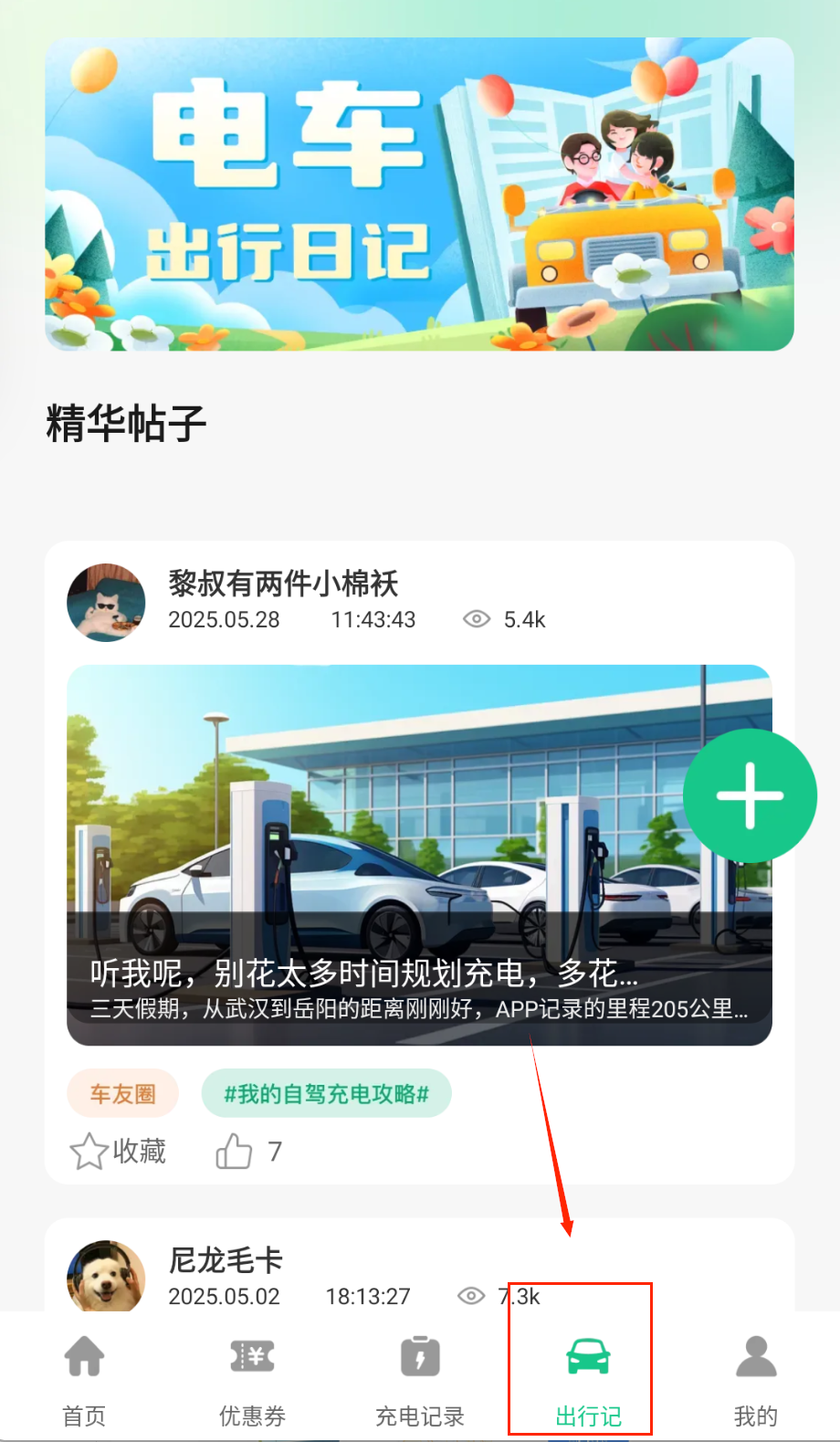Open the 充电记录 tab
The image size is (840, 1442).
[x=420, y=1379]
